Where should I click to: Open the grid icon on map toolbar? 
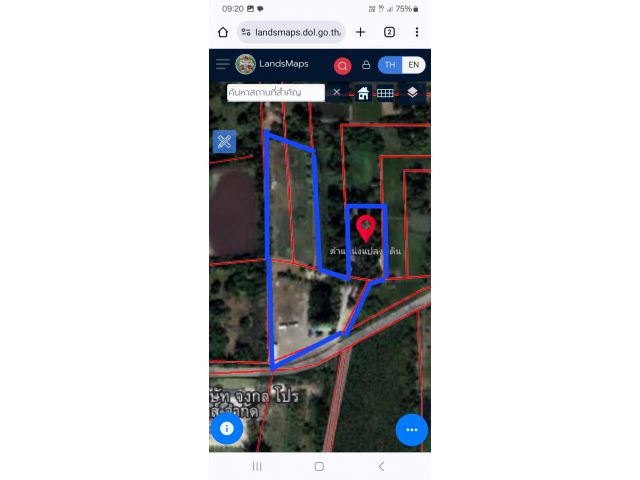[x=386, y=92]
